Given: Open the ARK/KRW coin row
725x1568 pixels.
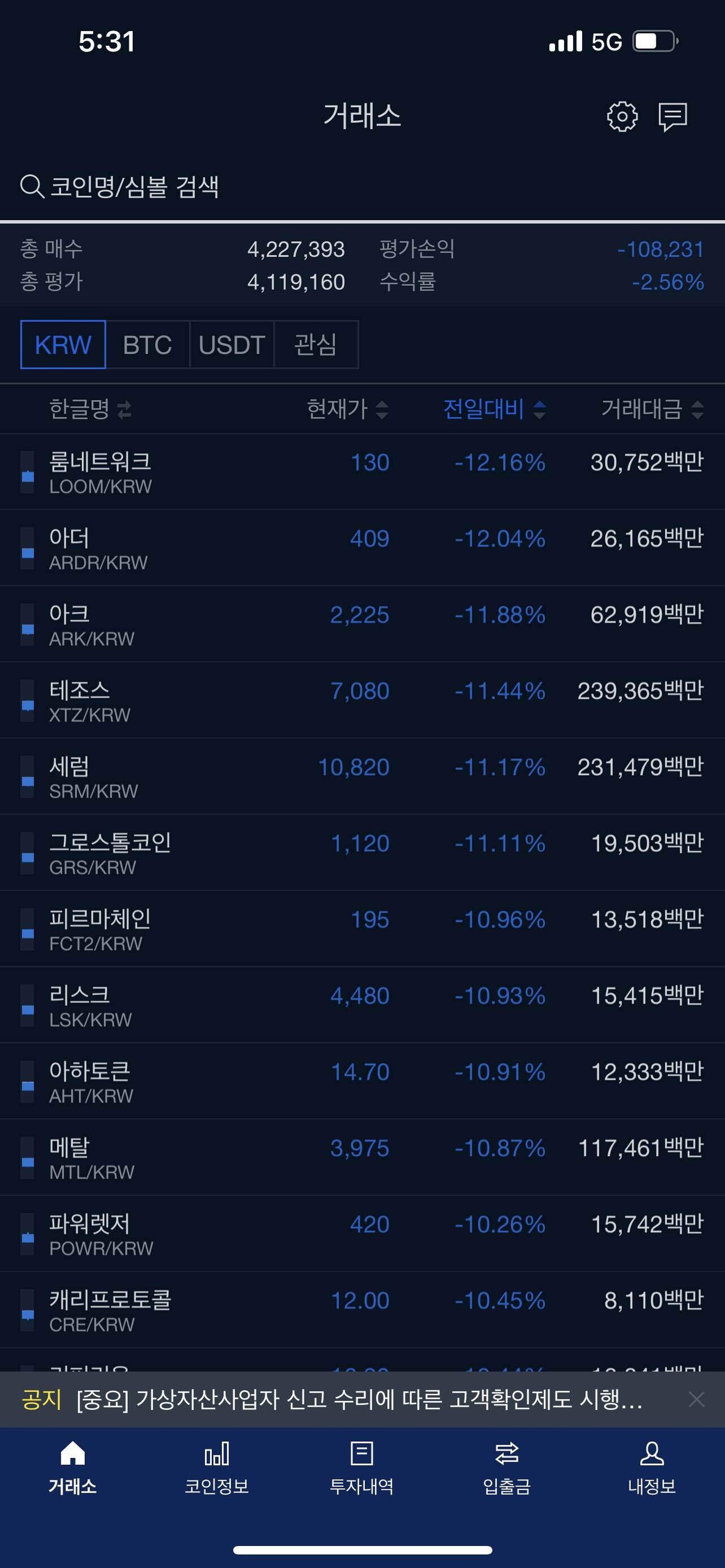Looking at the screenshot, I should click(x=362, y=624).
